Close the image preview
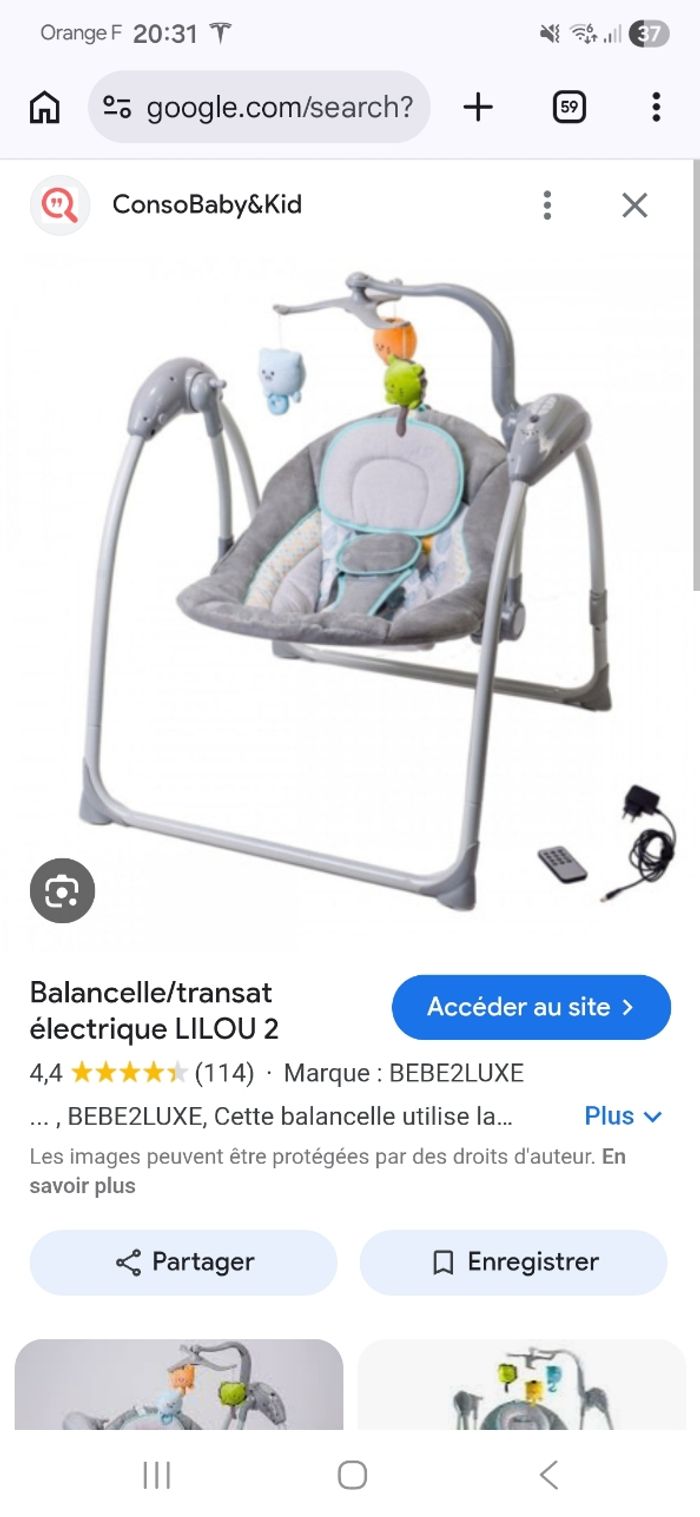Image resolution: width=700 pixels, height=1517 pixels. tap(634, 205)
